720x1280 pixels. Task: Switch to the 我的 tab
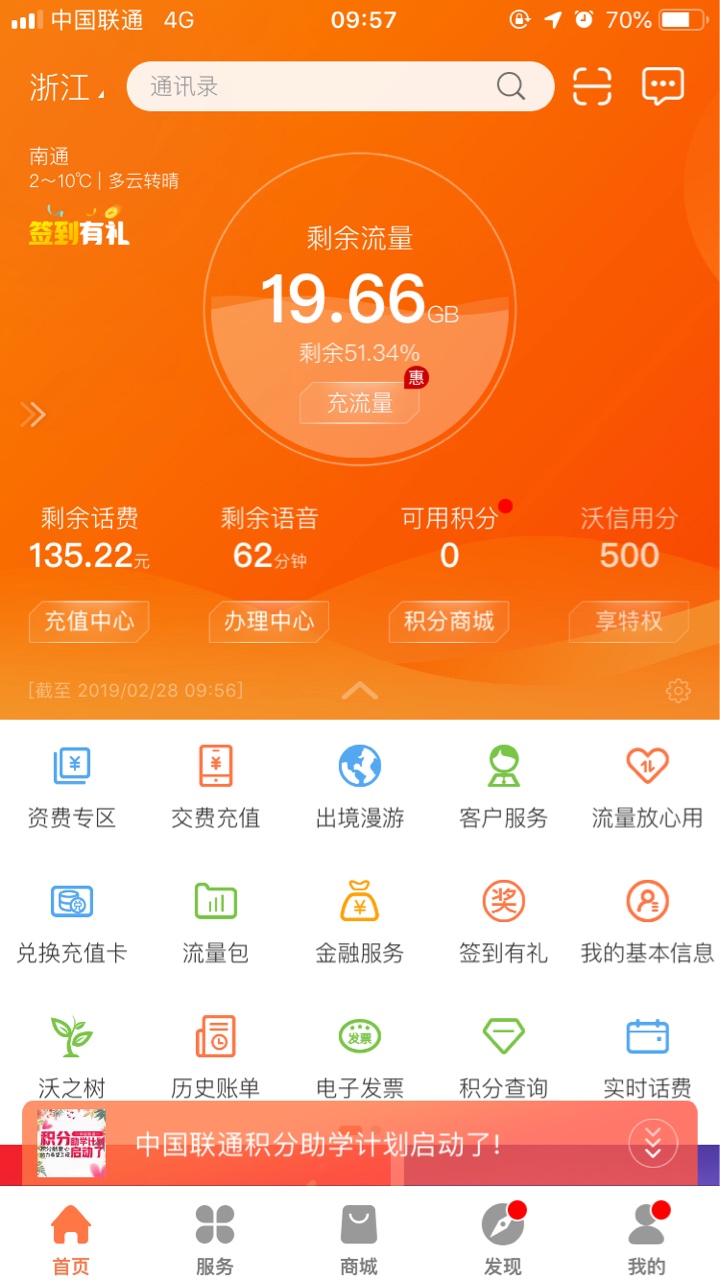[647, 1239]
